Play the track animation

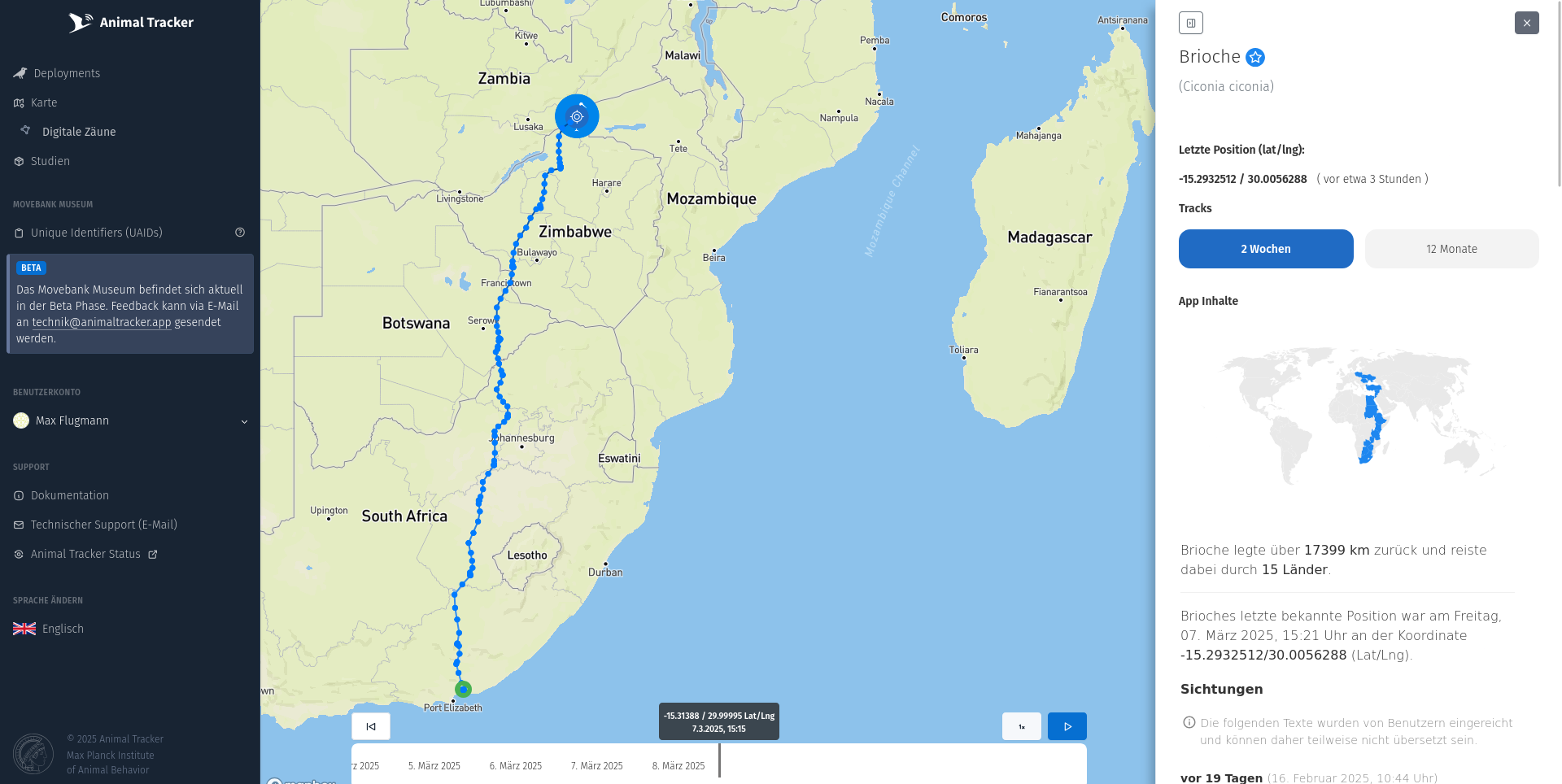coord(1067,726)
